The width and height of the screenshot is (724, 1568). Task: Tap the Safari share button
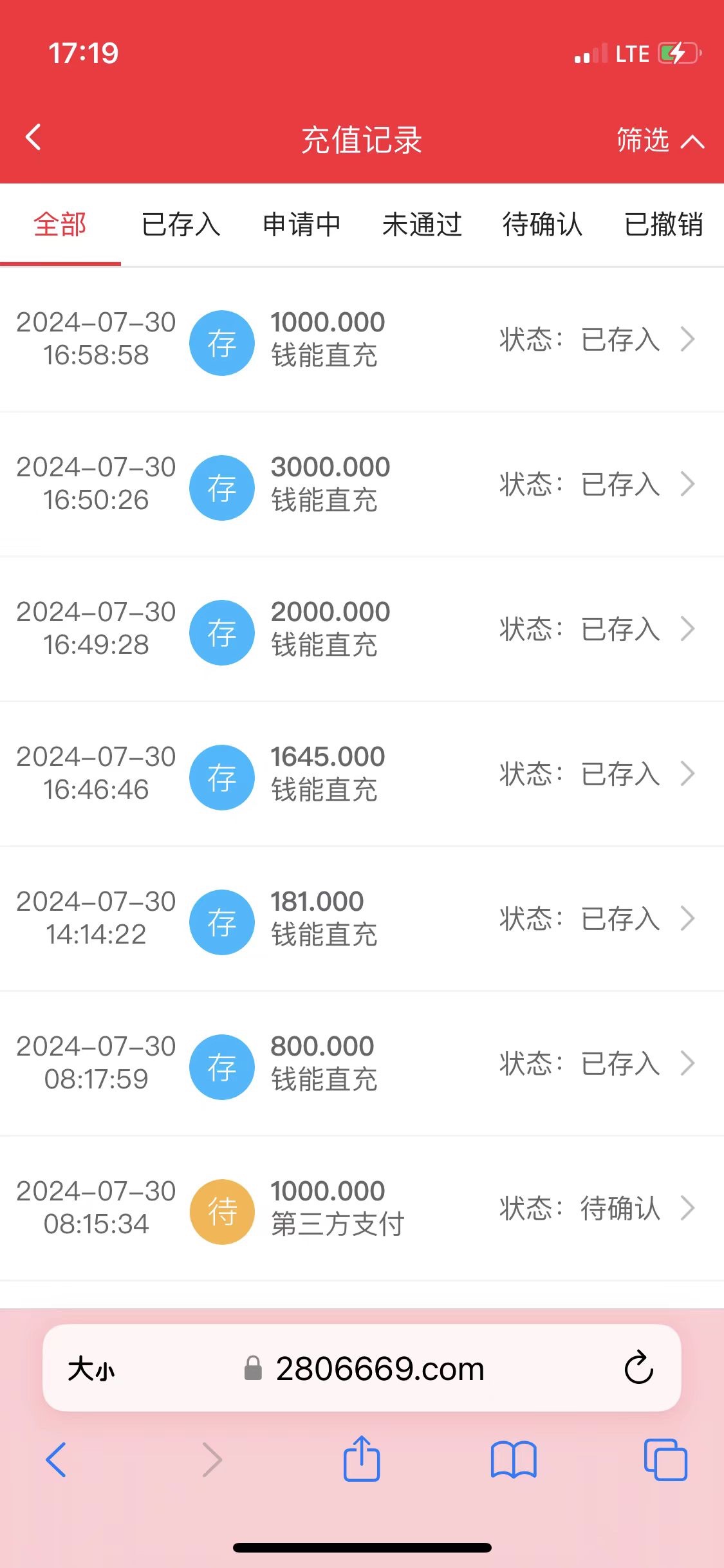(x=362, y=1459)
